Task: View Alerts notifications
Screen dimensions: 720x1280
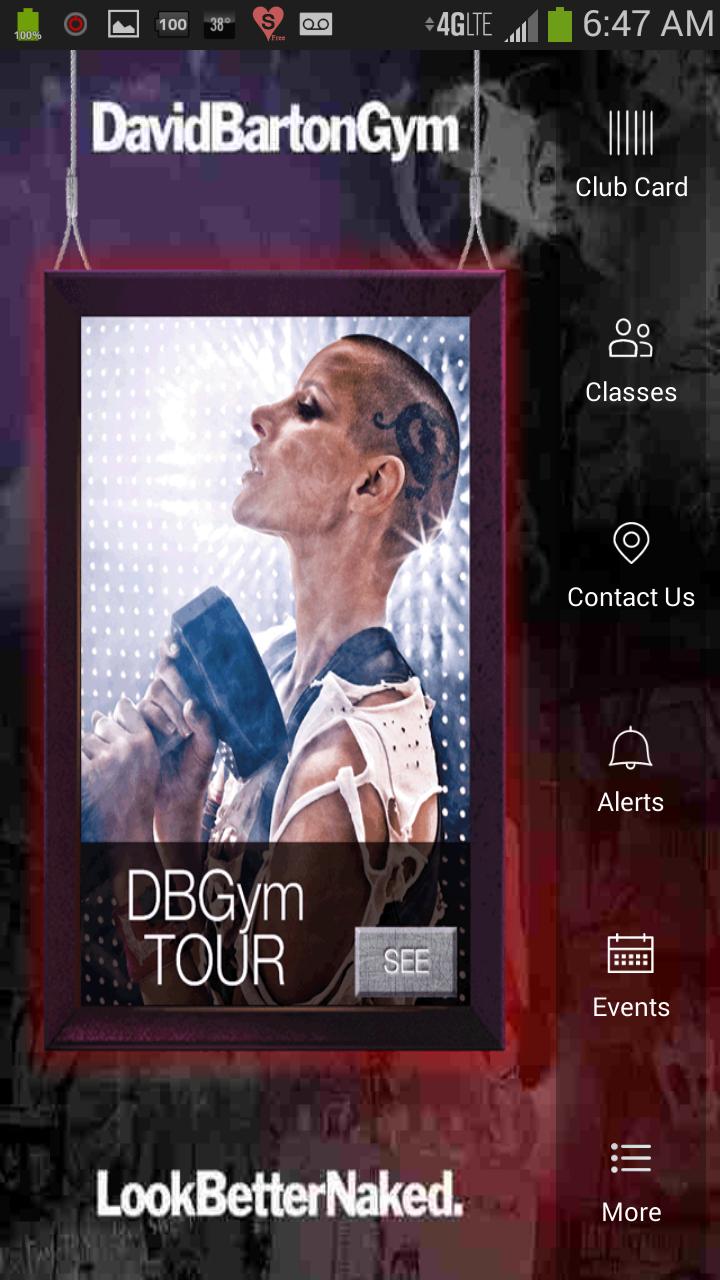Action: click(631, 771)
